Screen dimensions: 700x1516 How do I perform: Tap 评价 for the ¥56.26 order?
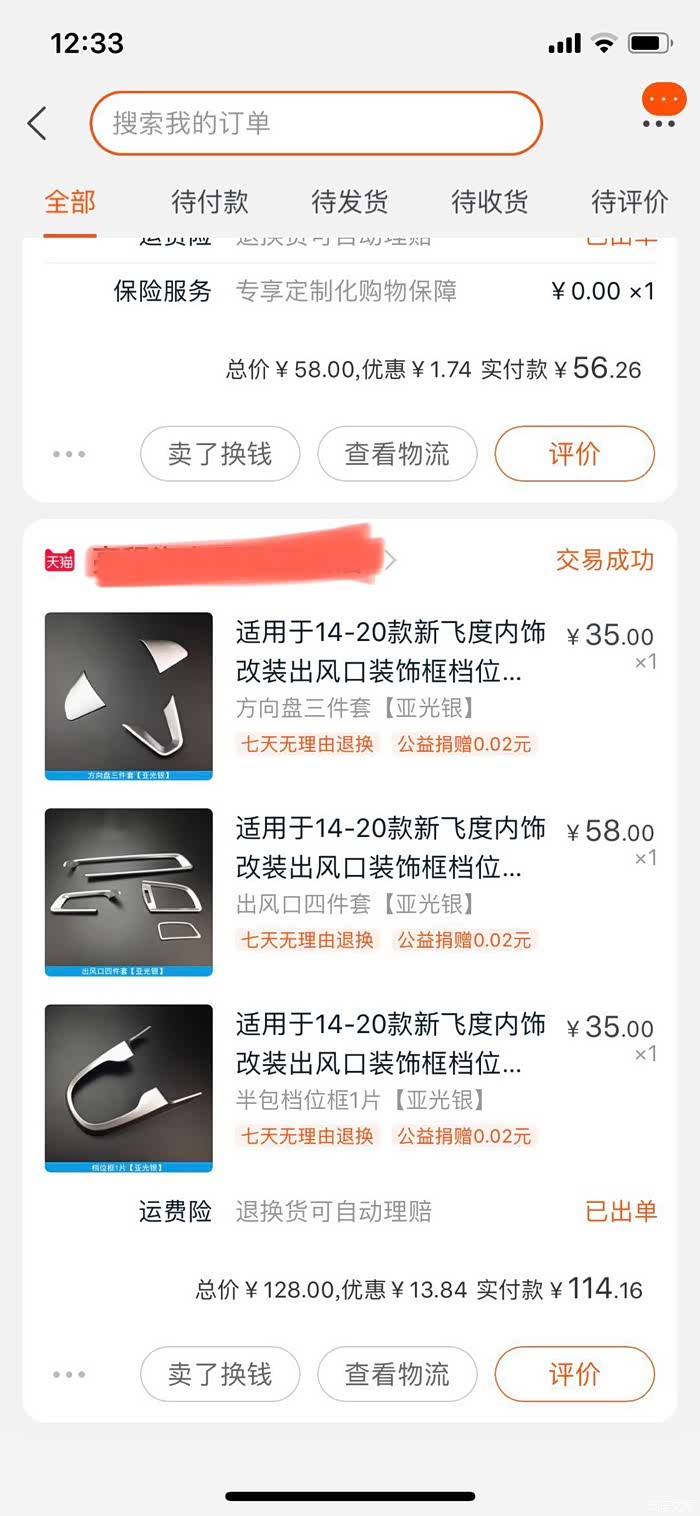coord(575,454)
